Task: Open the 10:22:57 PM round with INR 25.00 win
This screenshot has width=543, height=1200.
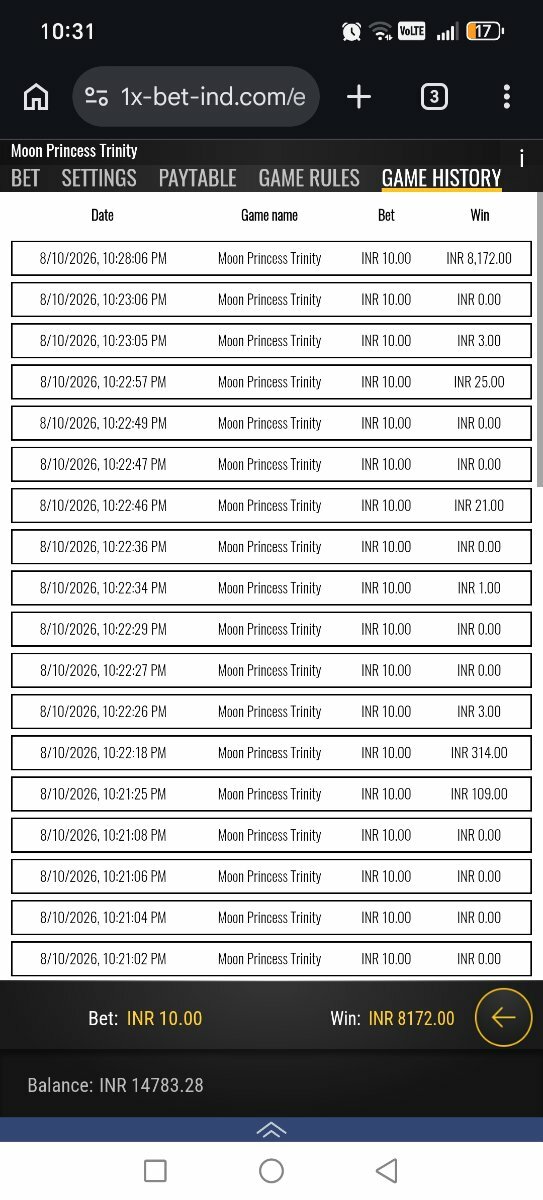Action: click(271, 381)
